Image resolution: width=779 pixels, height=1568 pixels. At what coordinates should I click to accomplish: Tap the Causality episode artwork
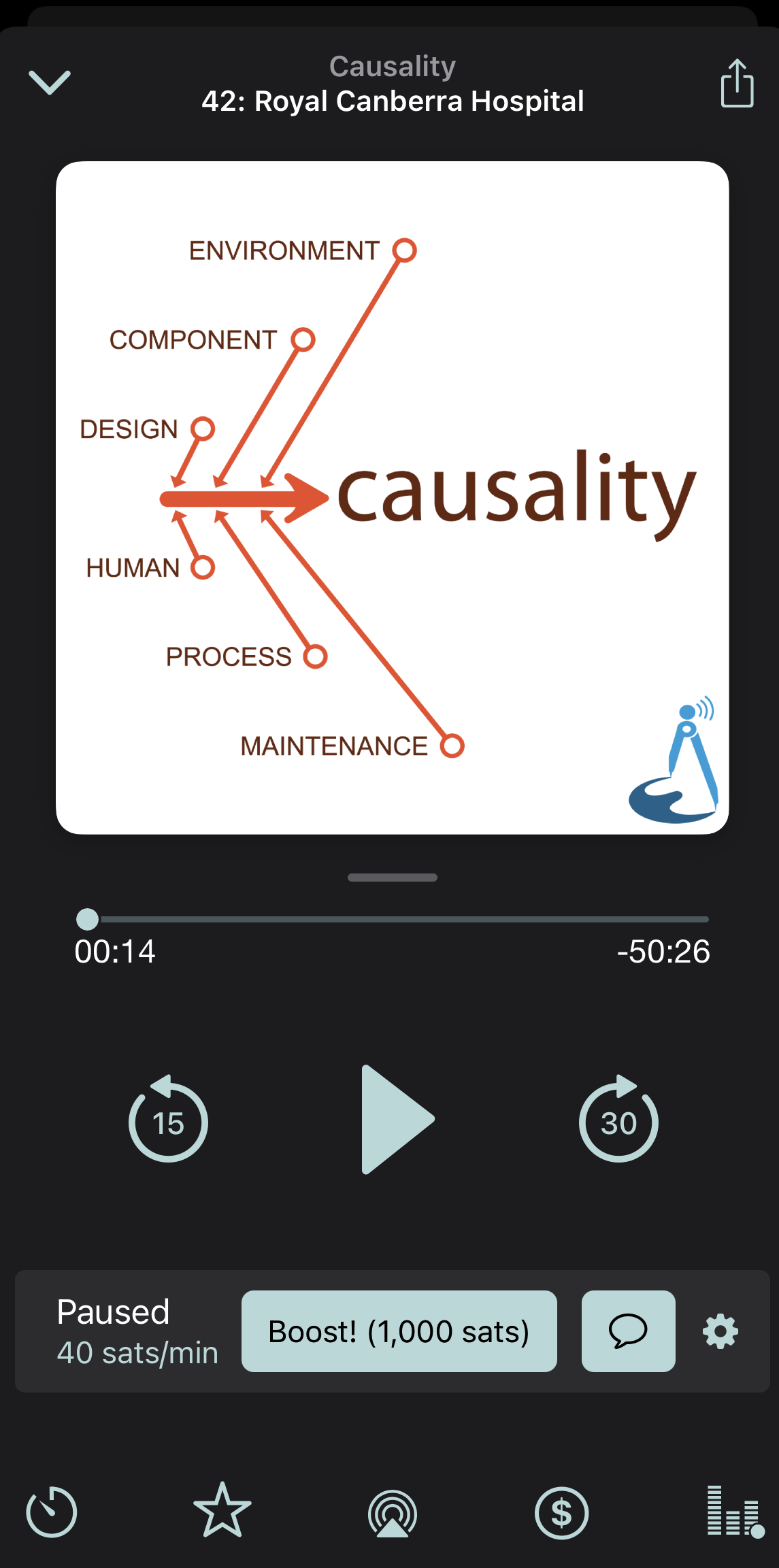[393, 498]
